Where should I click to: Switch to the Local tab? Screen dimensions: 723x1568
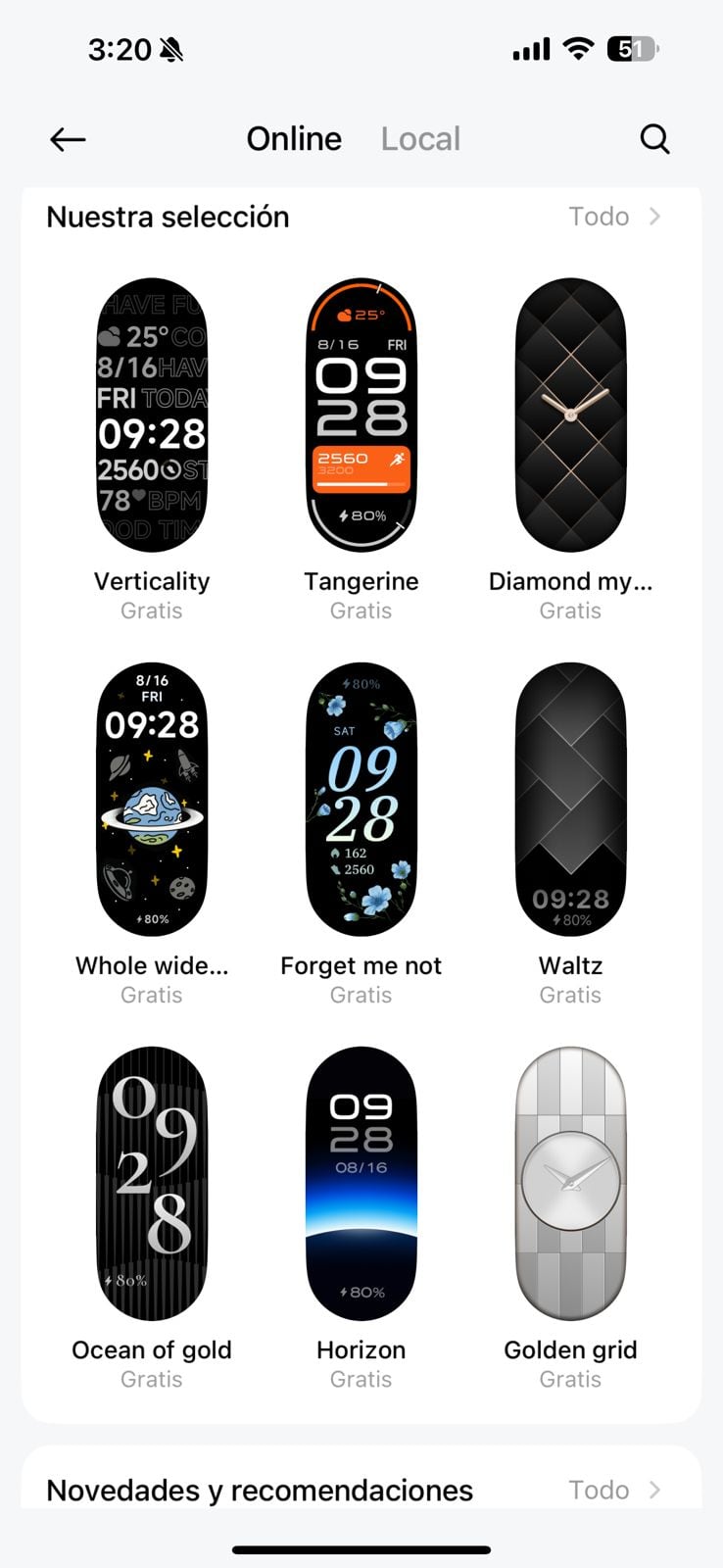[x=420, y=139]
